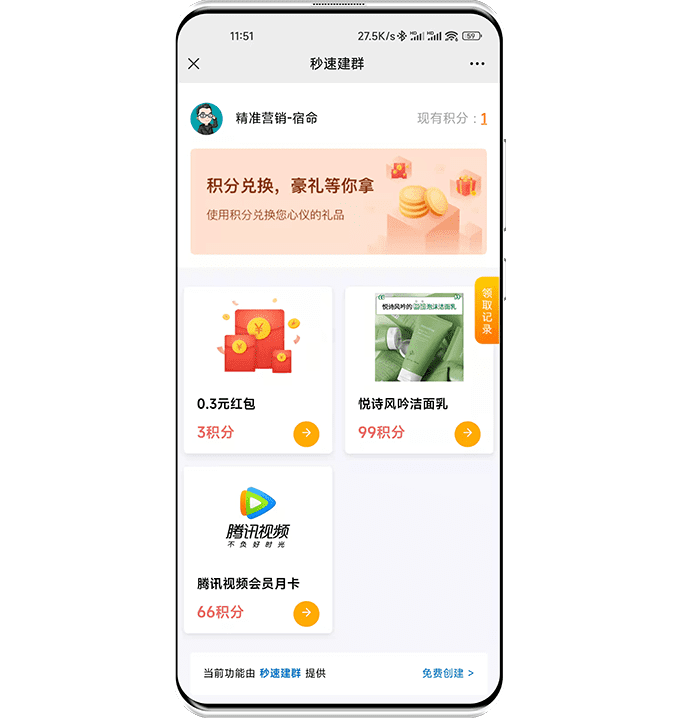Tap arrow button for 0.3元红包
Viewport: 680px width, 720px height.
(x=306, y=433)
